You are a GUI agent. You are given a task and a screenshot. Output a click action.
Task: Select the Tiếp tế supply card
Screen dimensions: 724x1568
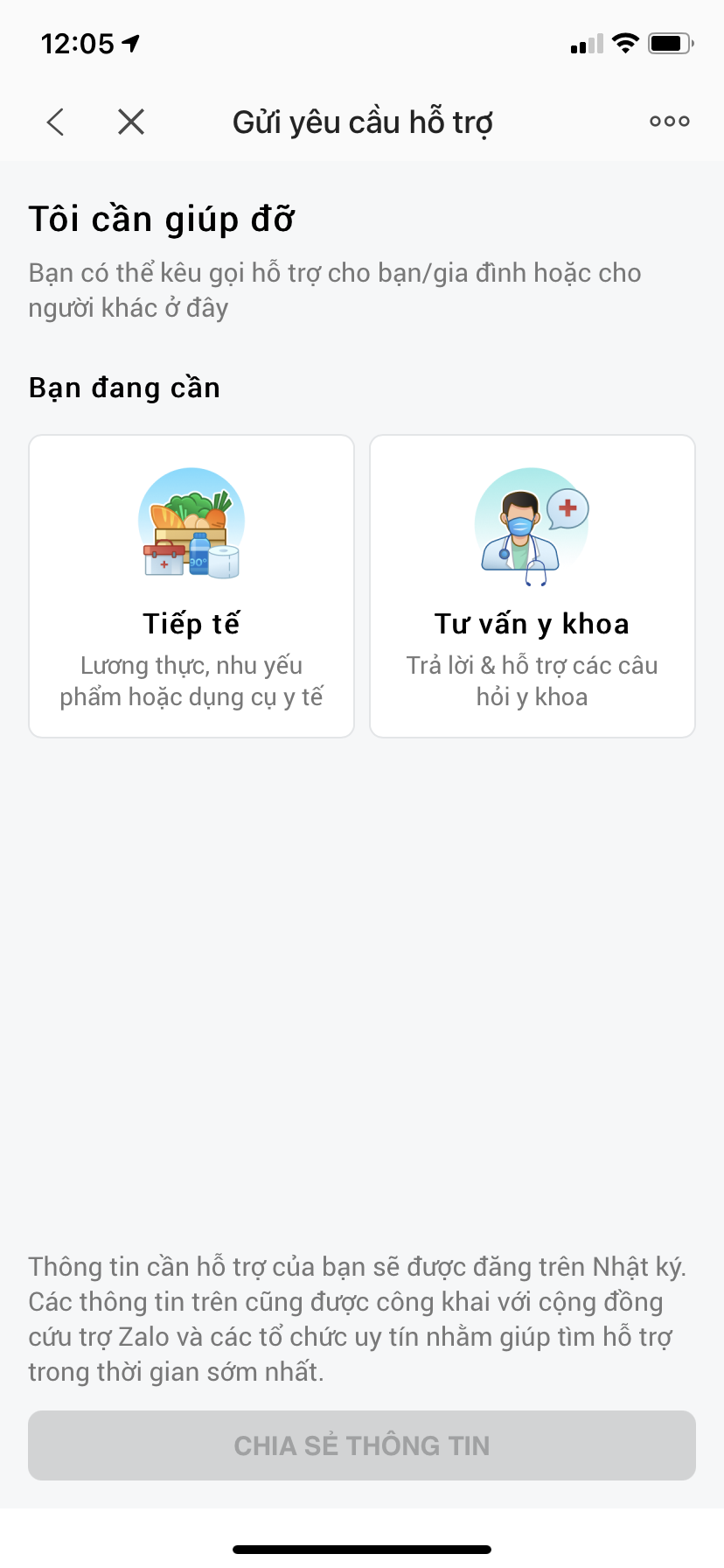pos(191,586)
